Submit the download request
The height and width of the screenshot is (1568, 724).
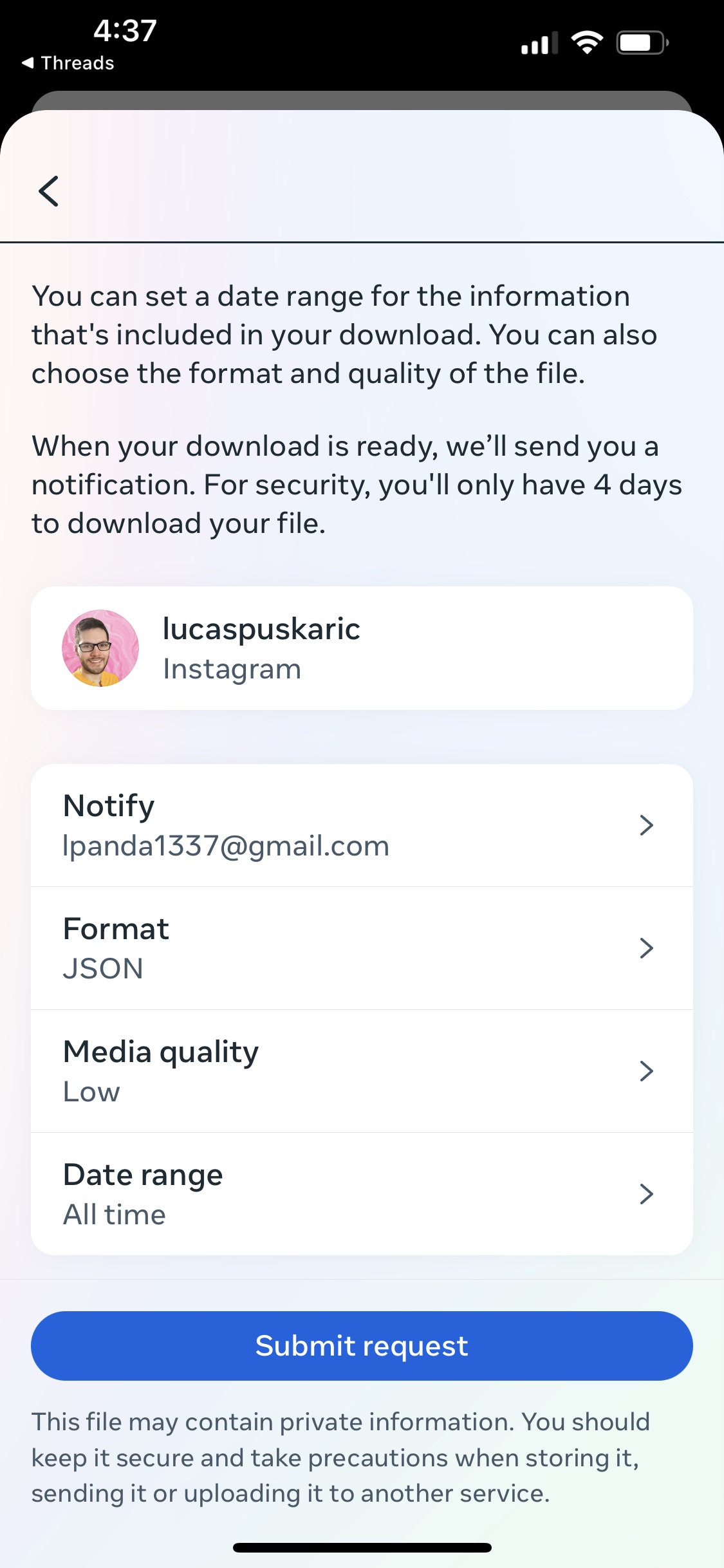[362, 1345]
